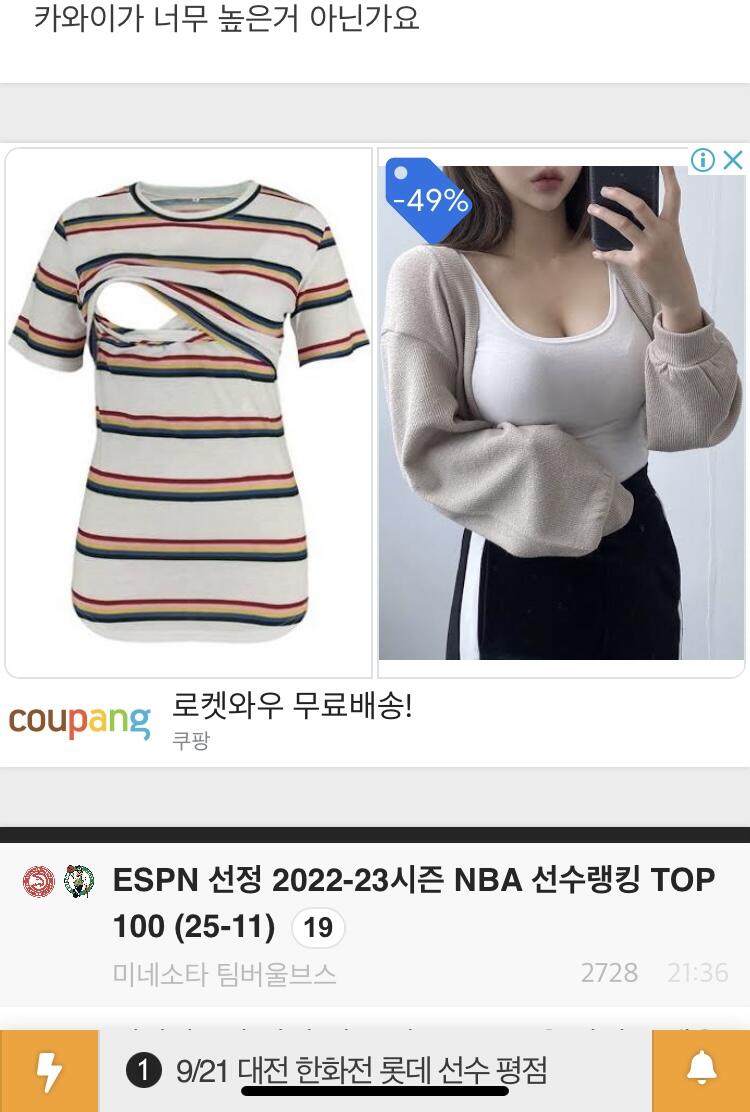Open the striped nursing t-shirt ad

pyautogui.click(x=188, y=412)
